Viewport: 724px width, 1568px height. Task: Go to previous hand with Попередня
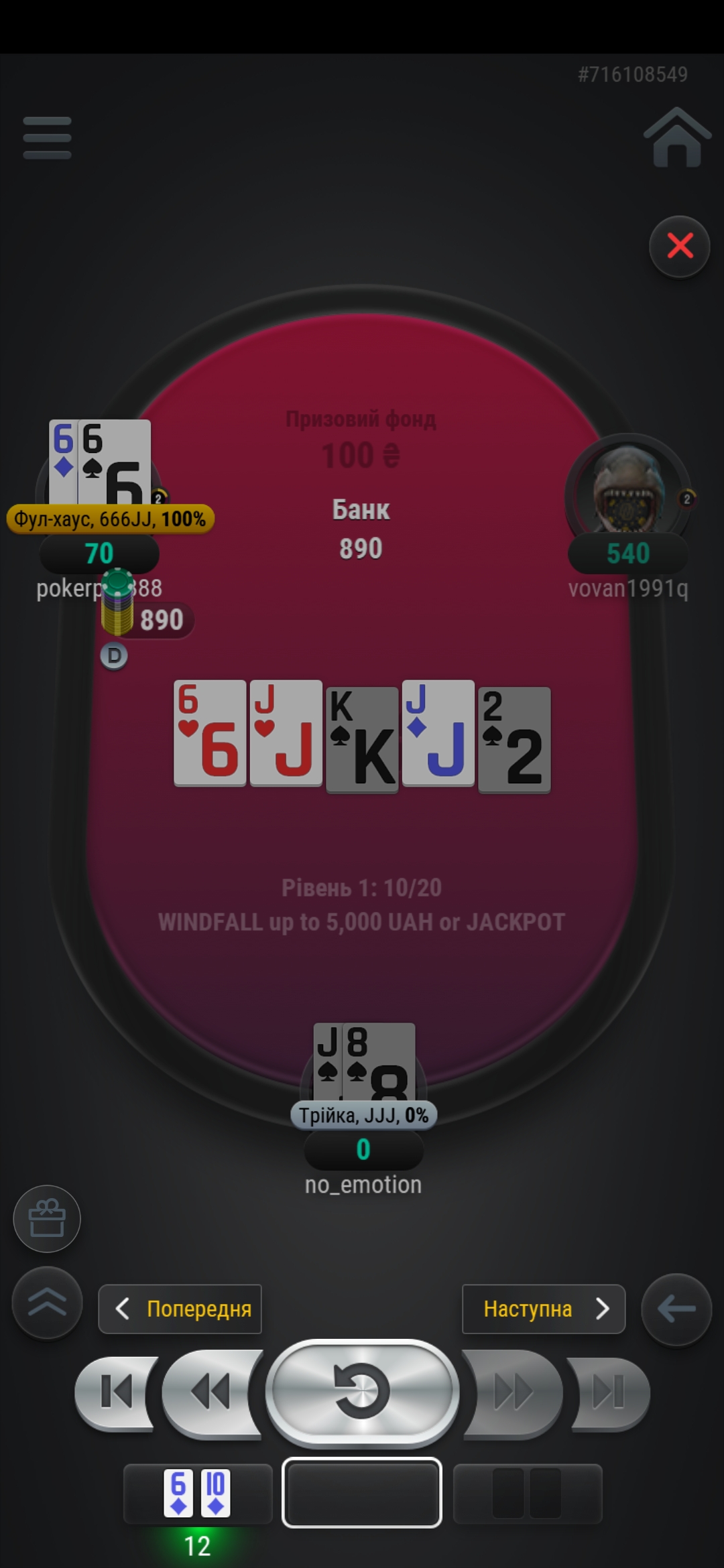tap(180, 1309)
